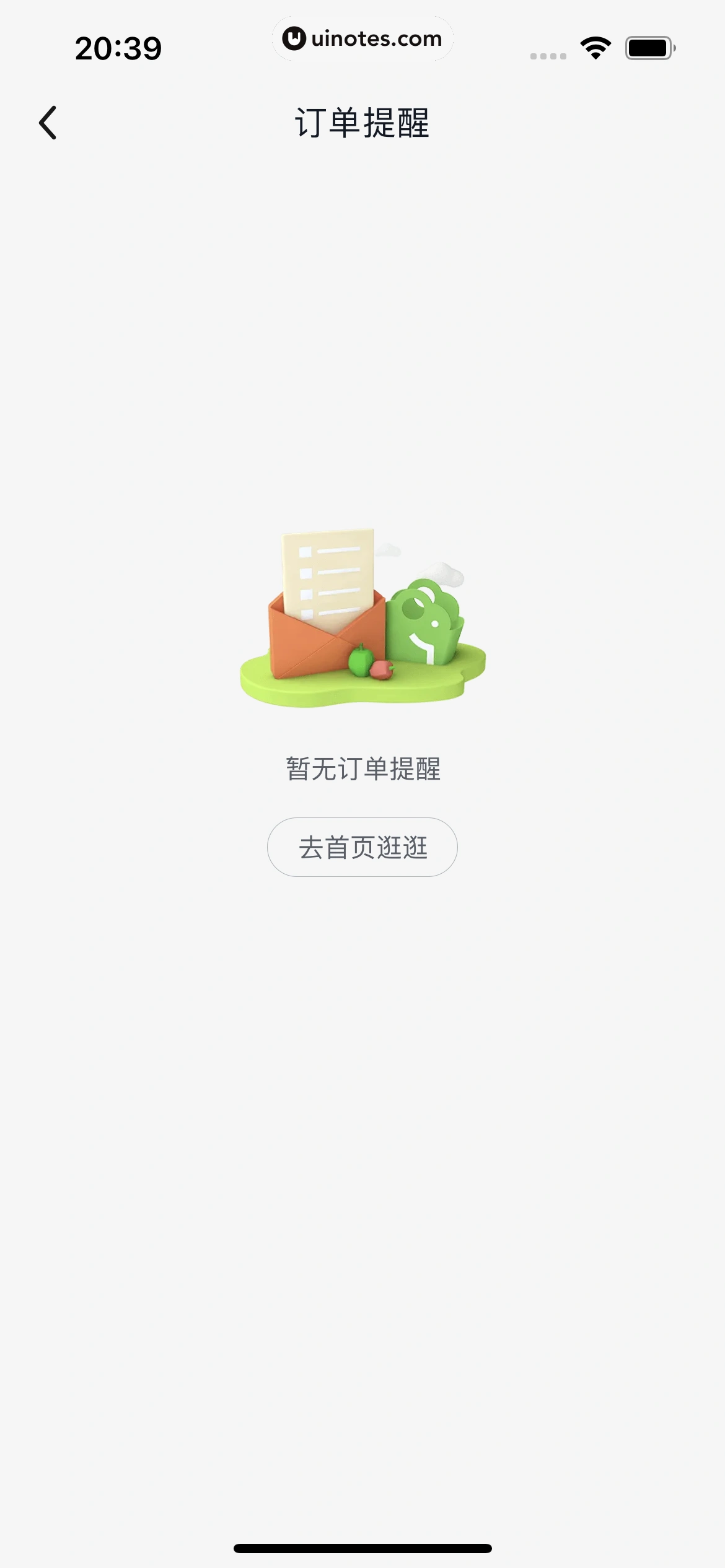725x1568 pixels.
Task: Go back from the 订单提醒 page
Action: point(48,123)
